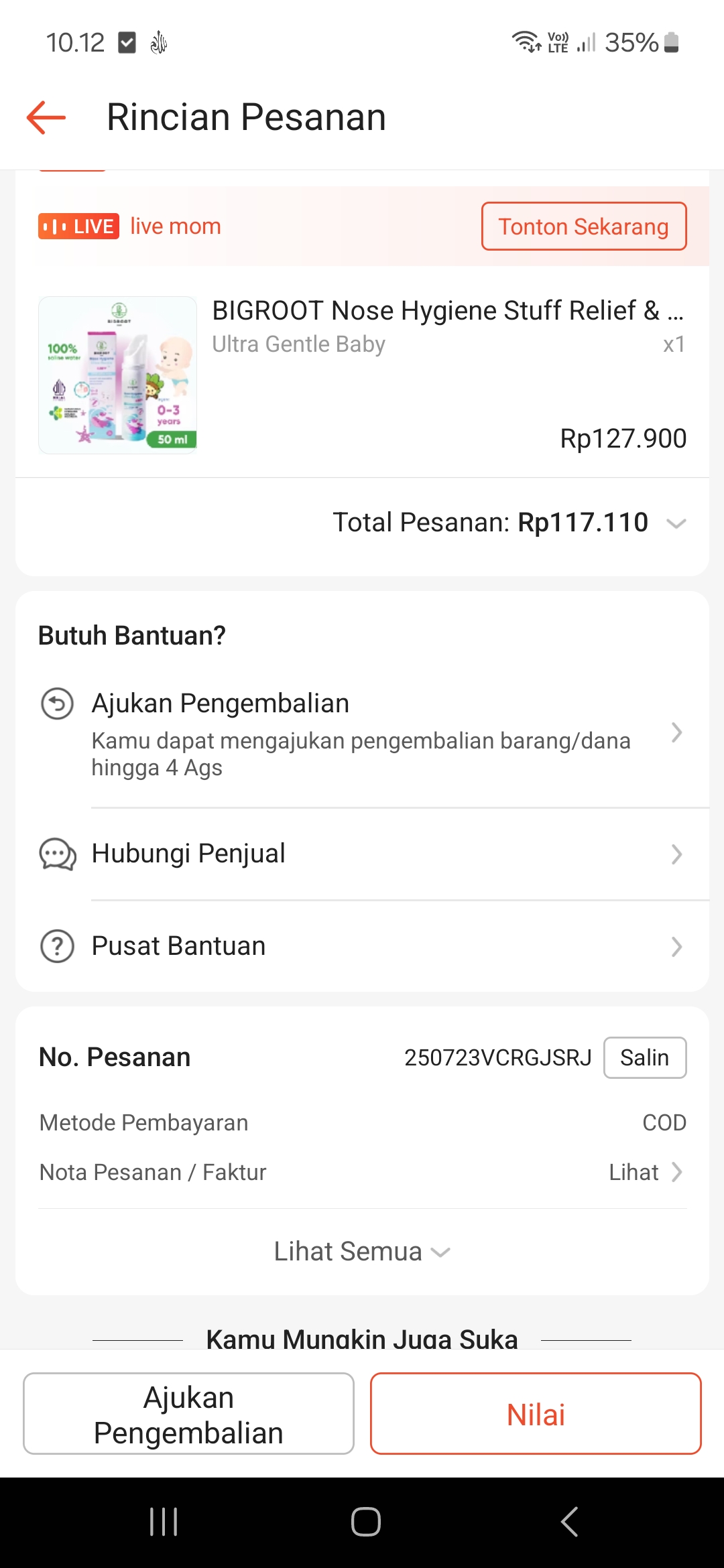Open the Ajukan Pengembalian help row
Viewport: 724px width, 1568px height.
pos(362,732)
